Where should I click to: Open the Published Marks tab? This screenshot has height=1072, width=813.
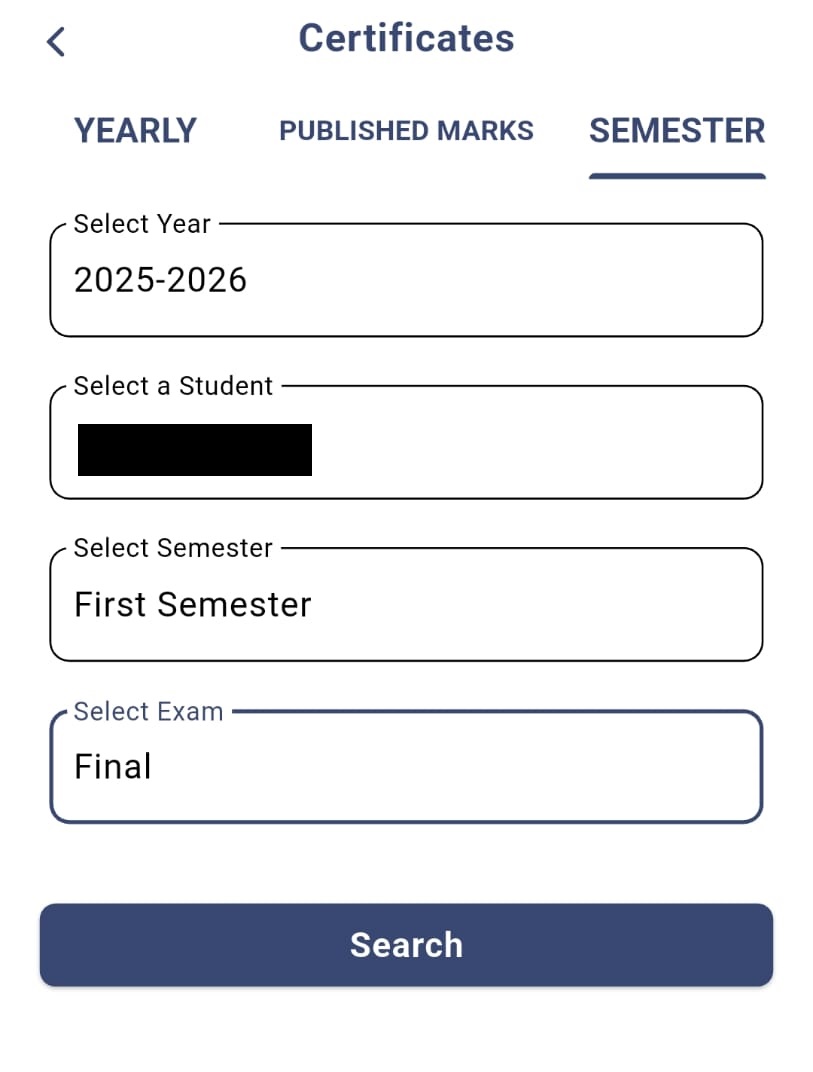click(x=406, y=131)
